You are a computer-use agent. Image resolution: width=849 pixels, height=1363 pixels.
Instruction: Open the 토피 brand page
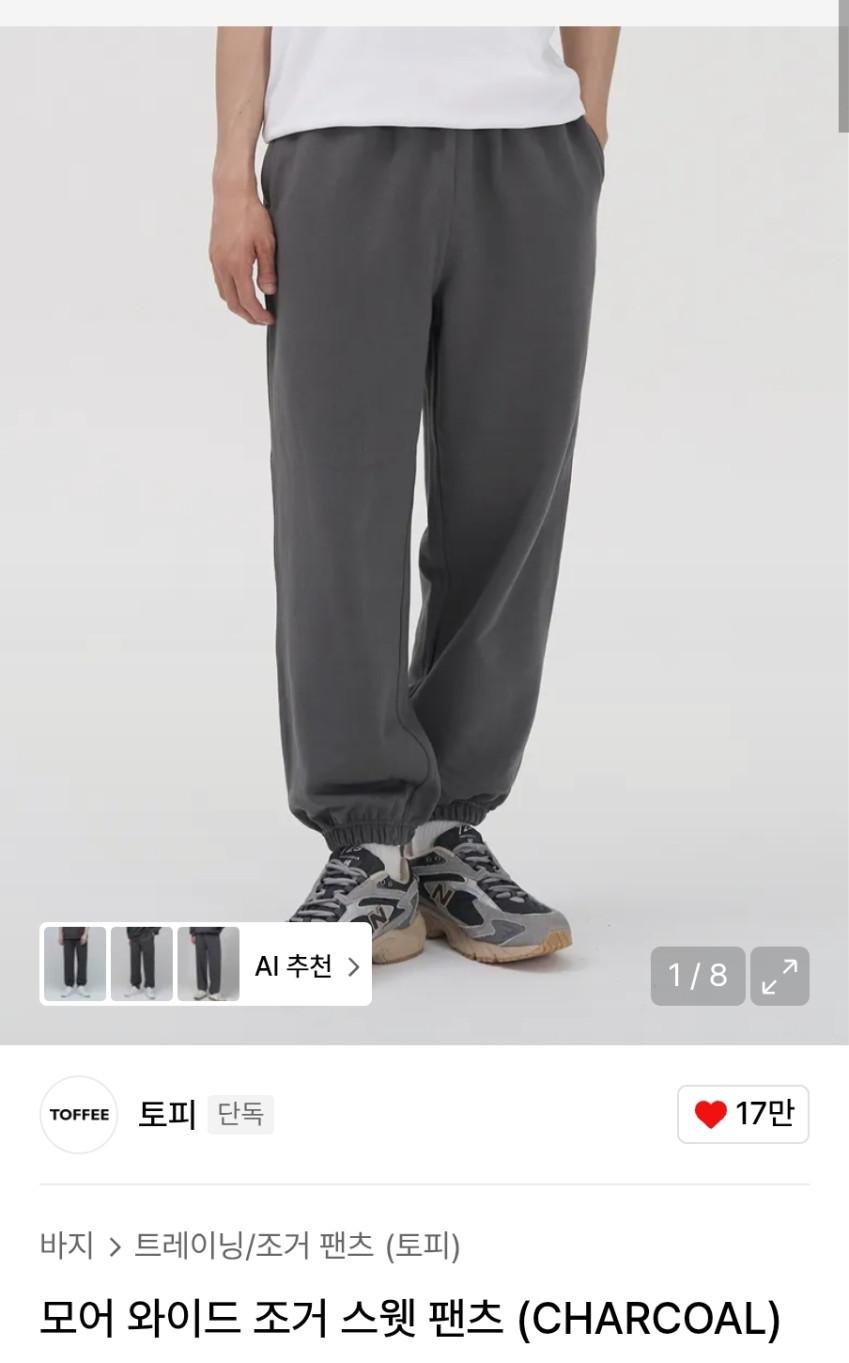(x=166, y=1114)
